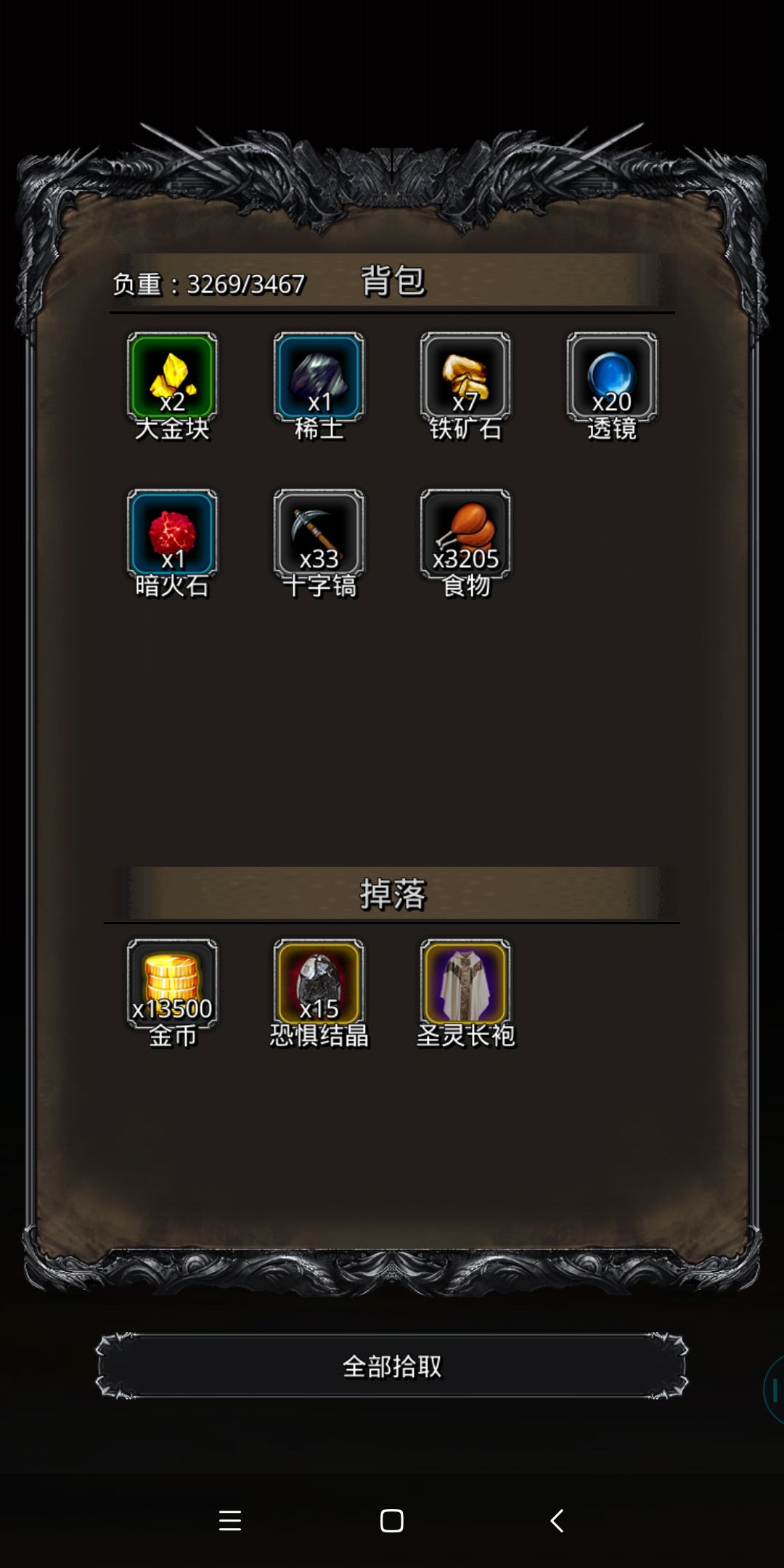Go back with the system back button
The image size is (784, 1568).
(x=557, y=1520)
